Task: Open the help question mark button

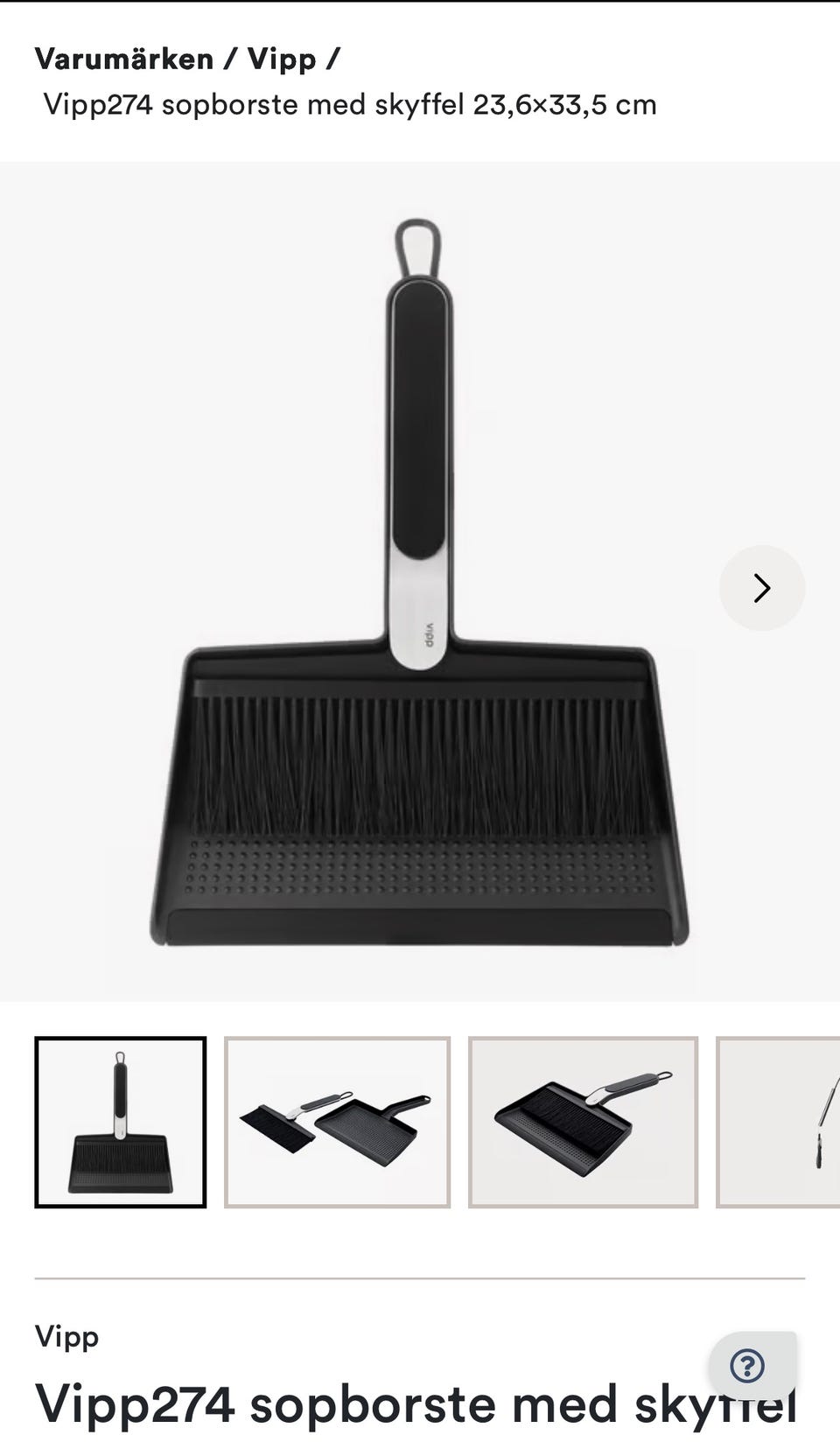Action: tap(748, 1365)
